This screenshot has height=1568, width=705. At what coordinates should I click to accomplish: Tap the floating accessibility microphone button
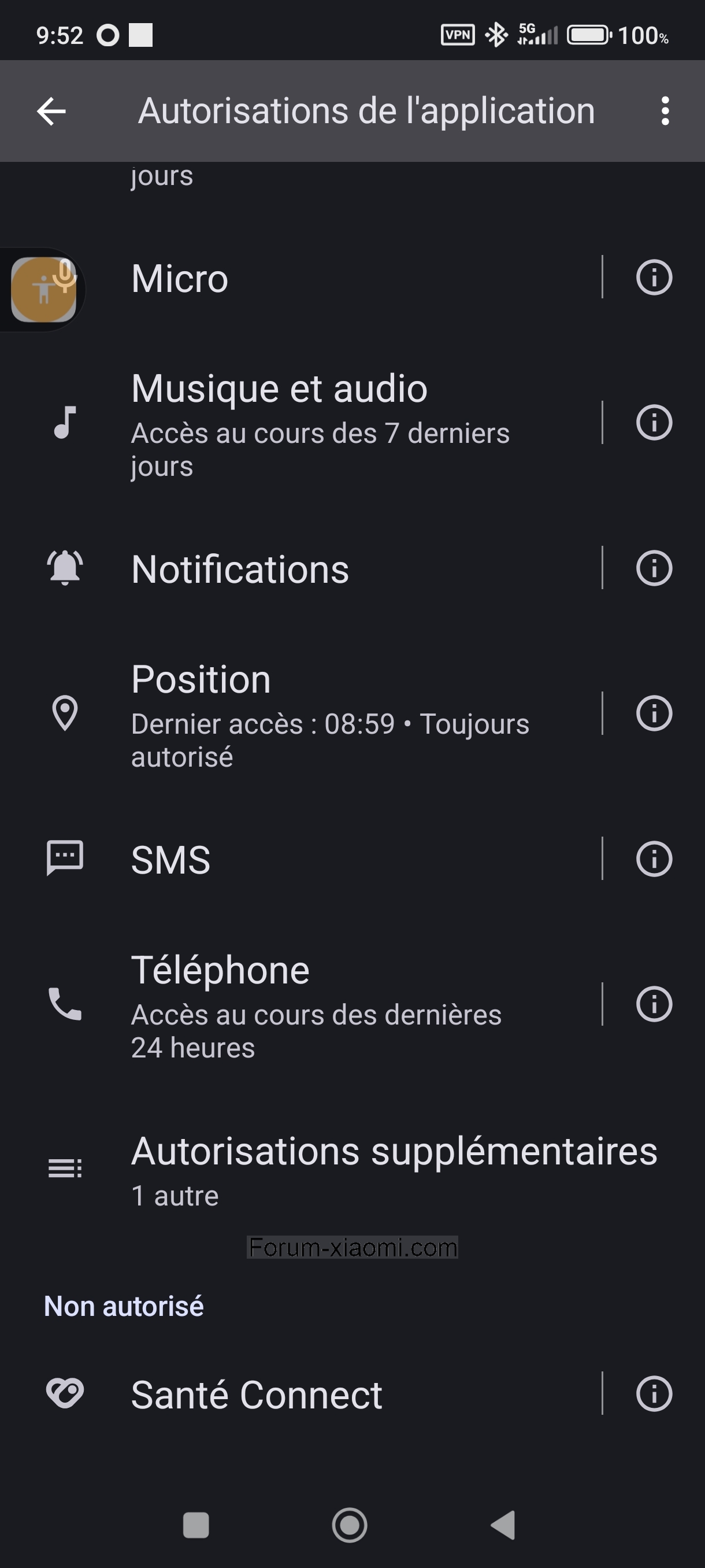pos(44,289)
